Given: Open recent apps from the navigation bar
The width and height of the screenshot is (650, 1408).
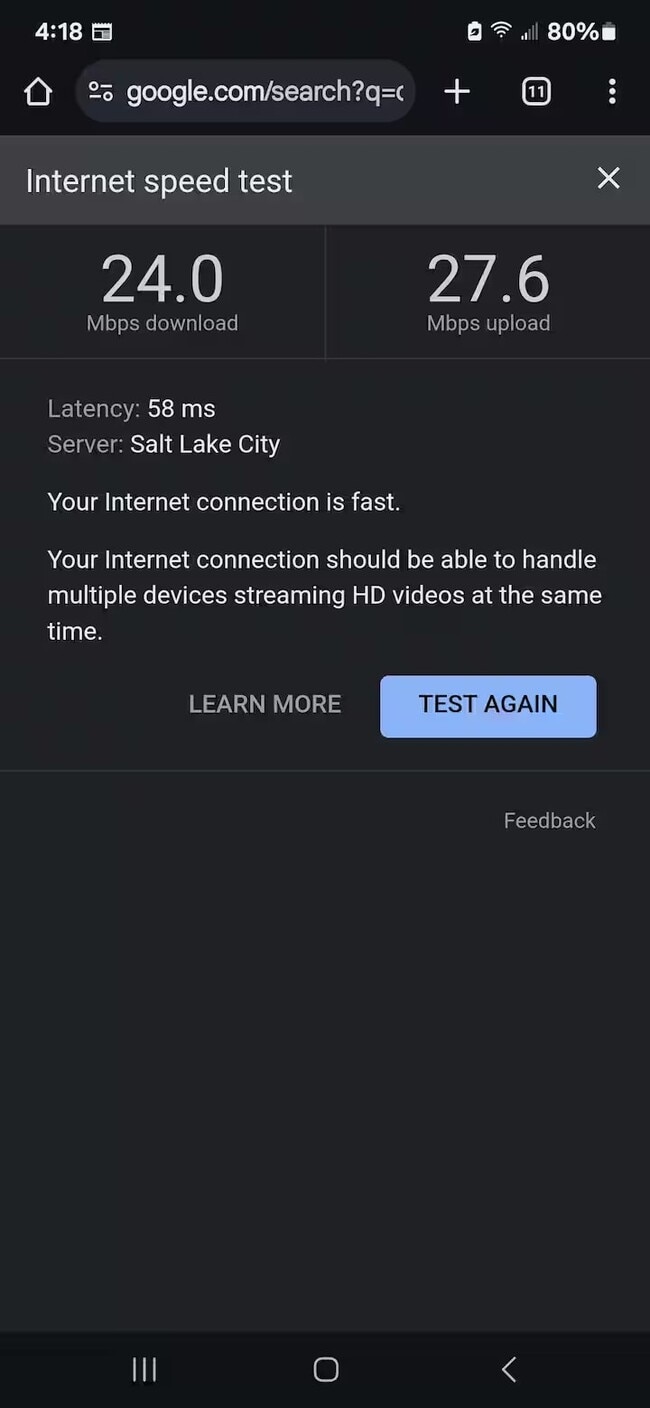Looking at the screenshot, I should 145,1369.
